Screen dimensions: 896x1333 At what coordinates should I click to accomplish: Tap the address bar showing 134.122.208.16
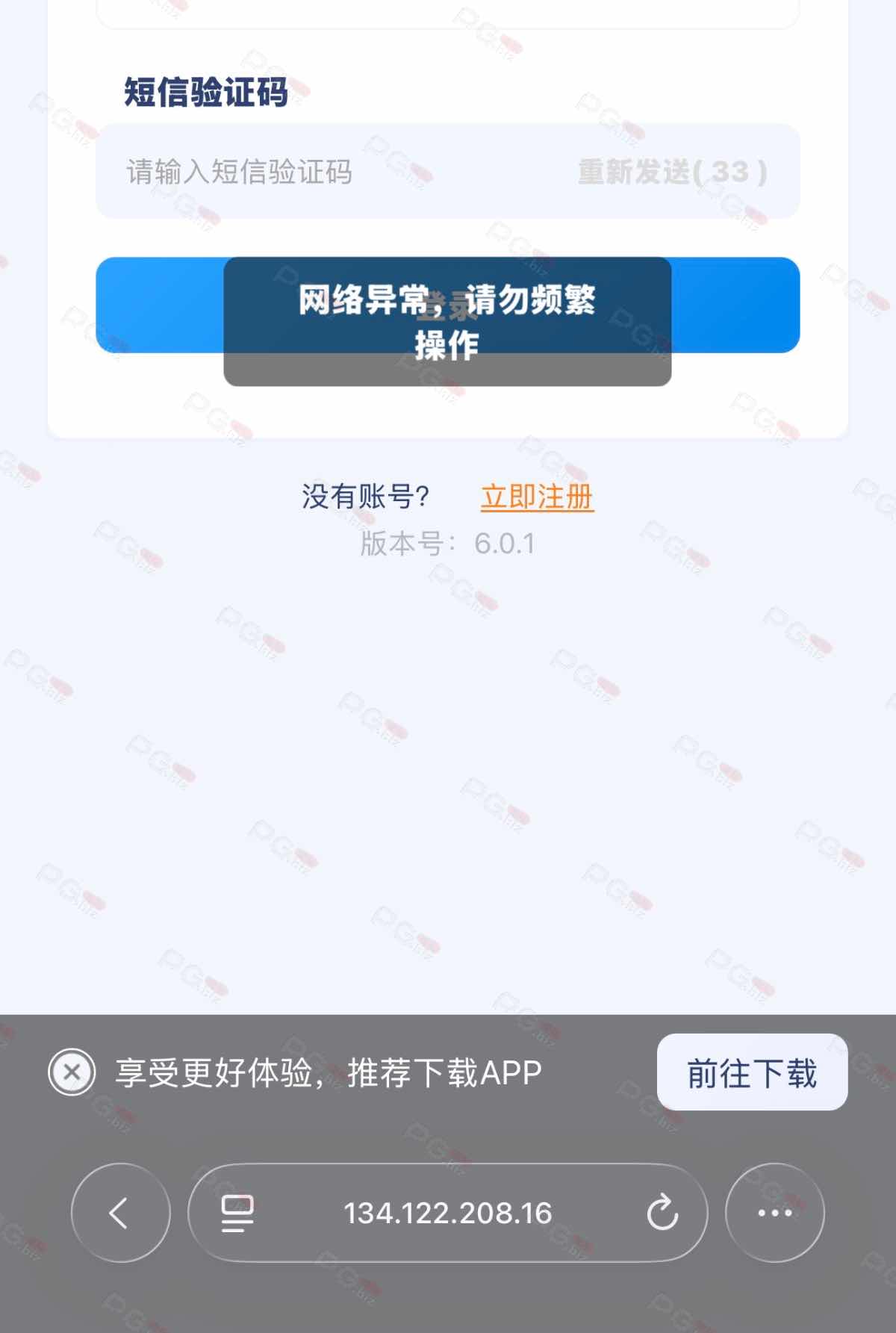tap(448, 1213)
